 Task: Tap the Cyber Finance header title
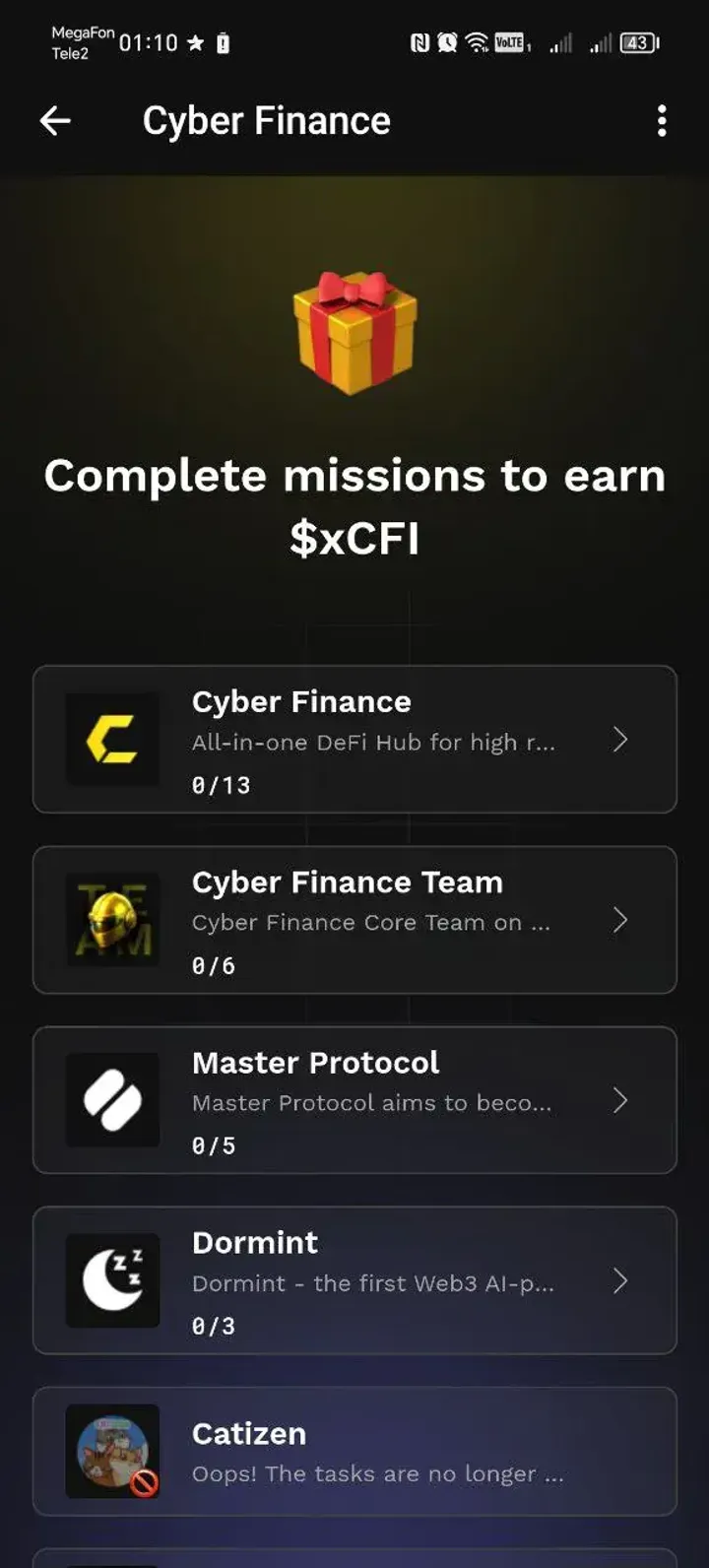(267, 120)
